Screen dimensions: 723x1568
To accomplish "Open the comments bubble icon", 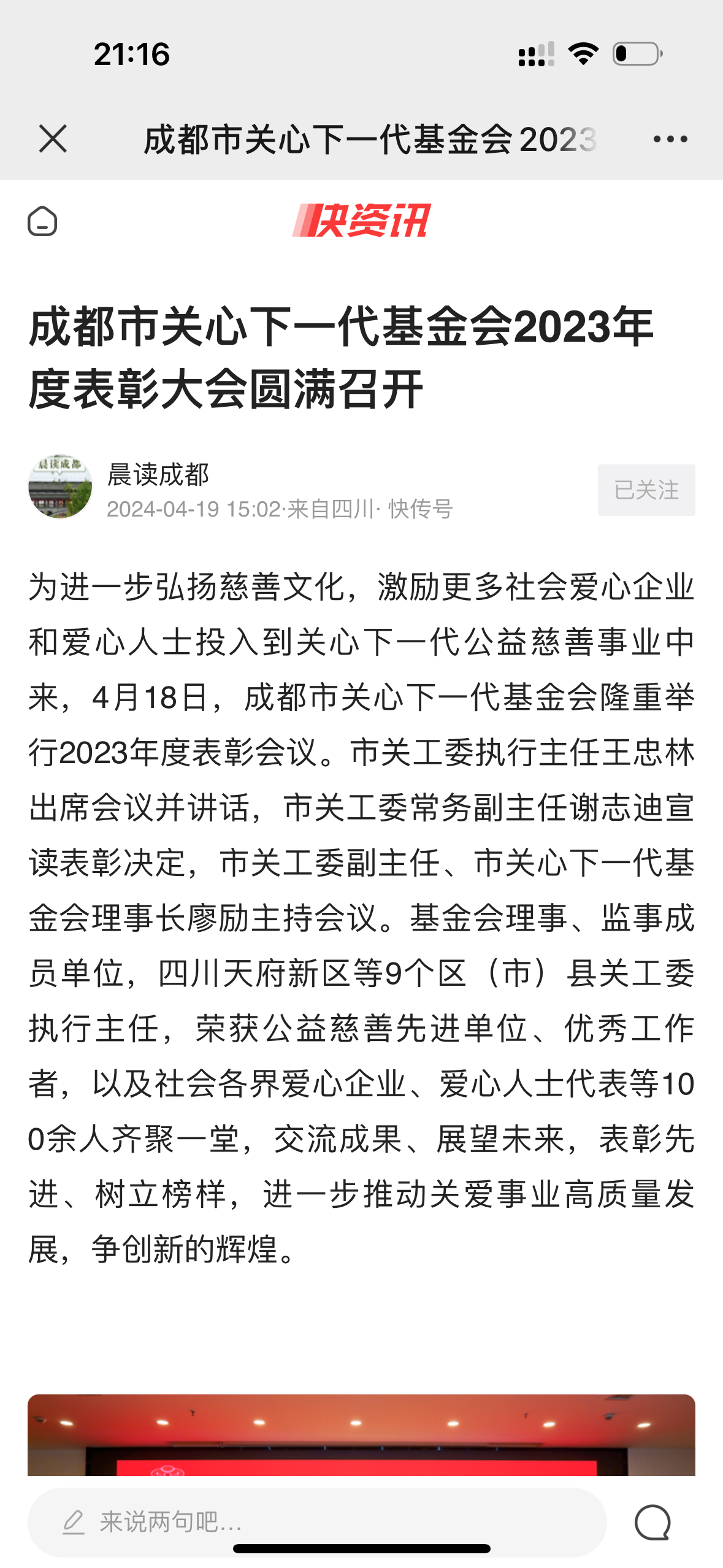I will point(652,1522).
